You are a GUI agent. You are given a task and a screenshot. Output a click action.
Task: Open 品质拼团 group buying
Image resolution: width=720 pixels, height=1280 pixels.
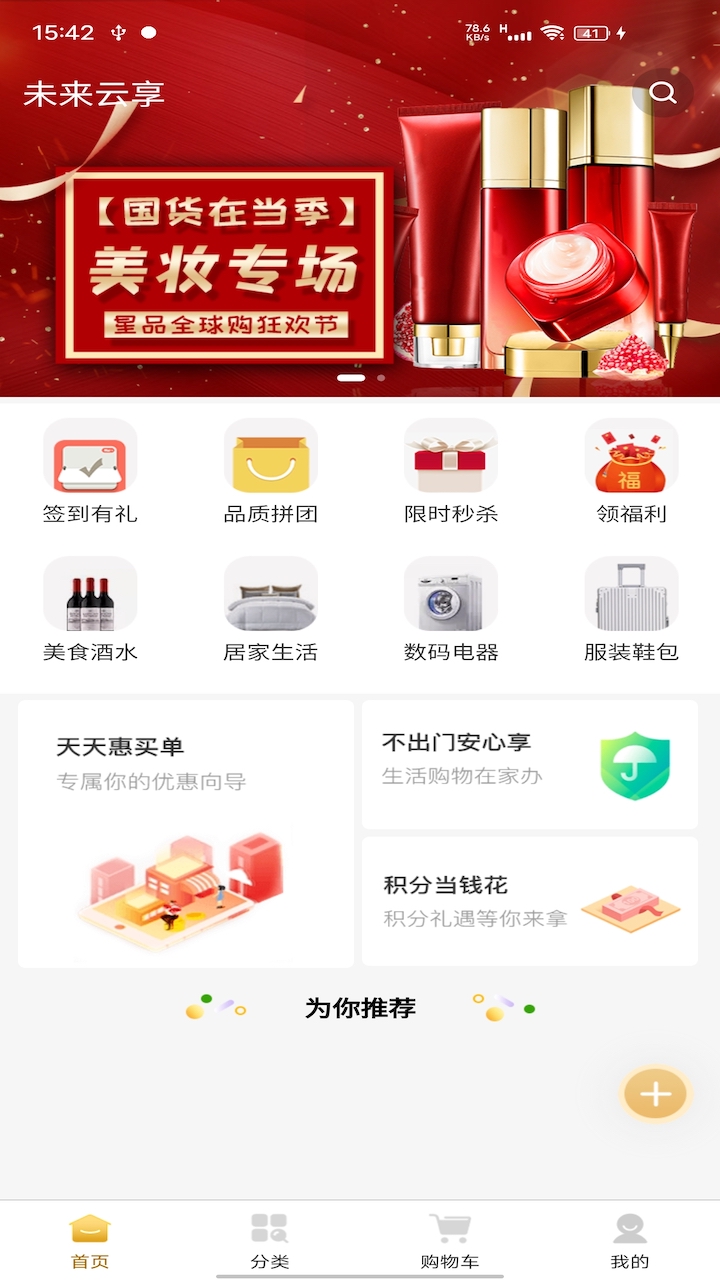(x=270, y=470)
